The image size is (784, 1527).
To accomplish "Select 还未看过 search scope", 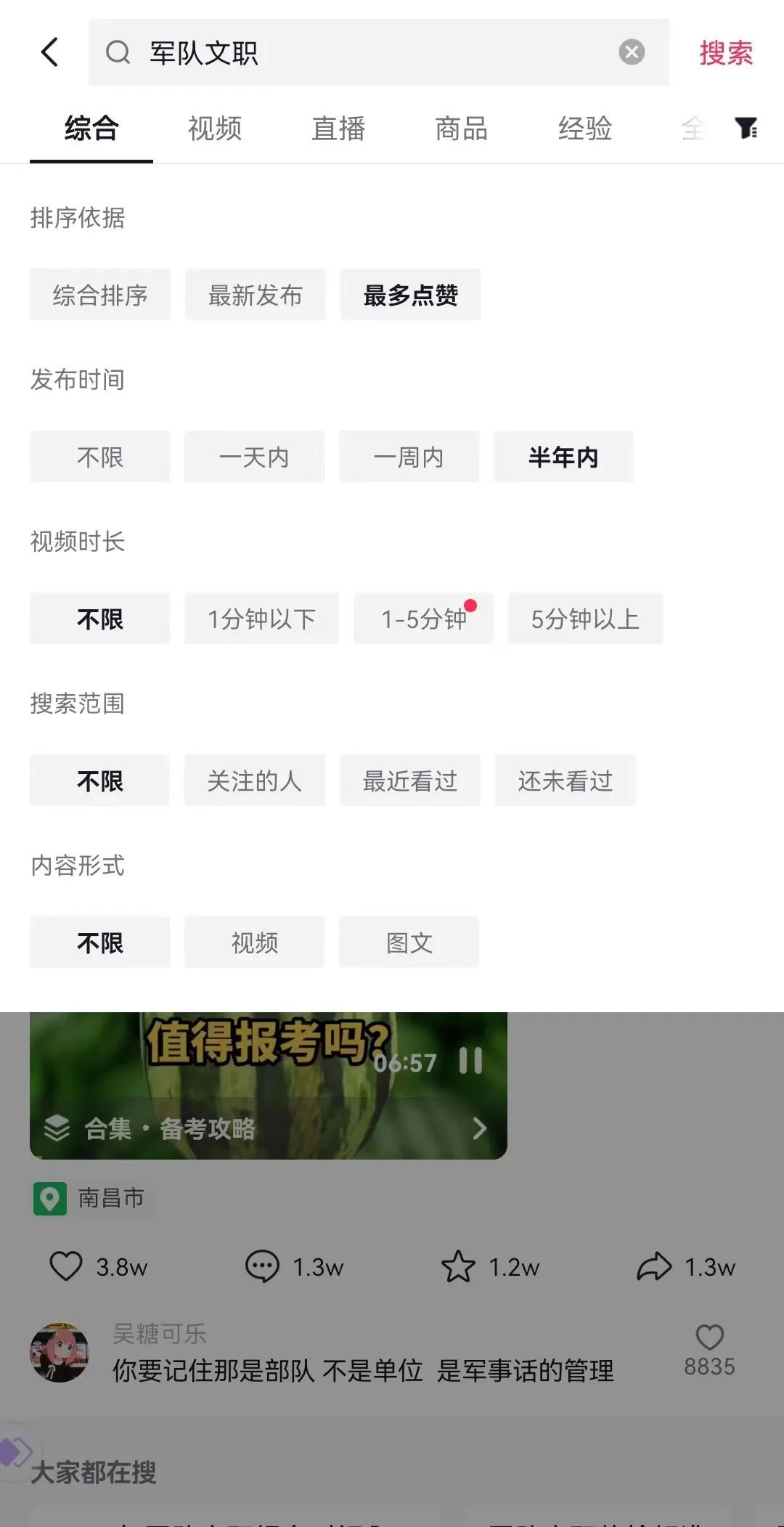I will pyautogui.click(x=565, y=781).
